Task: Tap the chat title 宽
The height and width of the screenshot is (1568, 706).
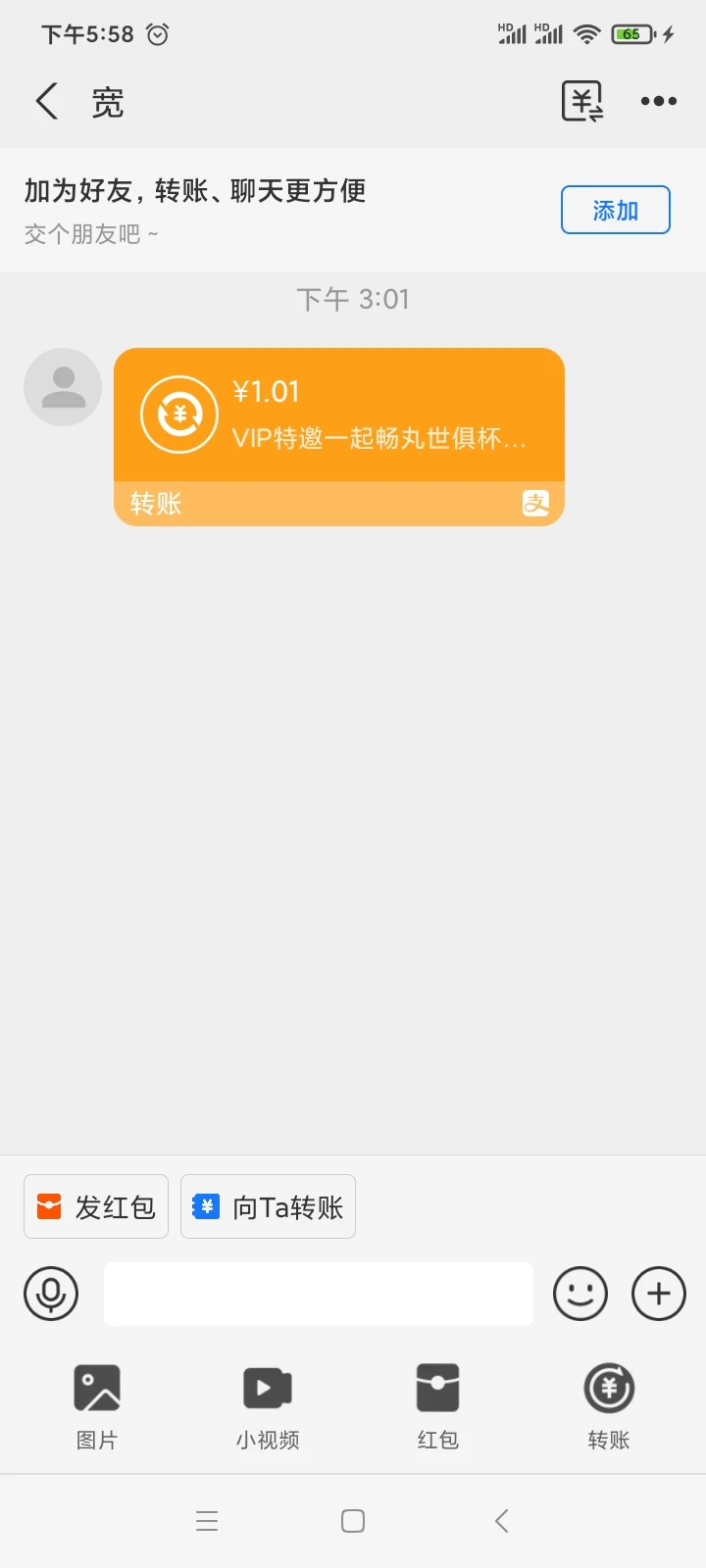Action: pos(107,102)
